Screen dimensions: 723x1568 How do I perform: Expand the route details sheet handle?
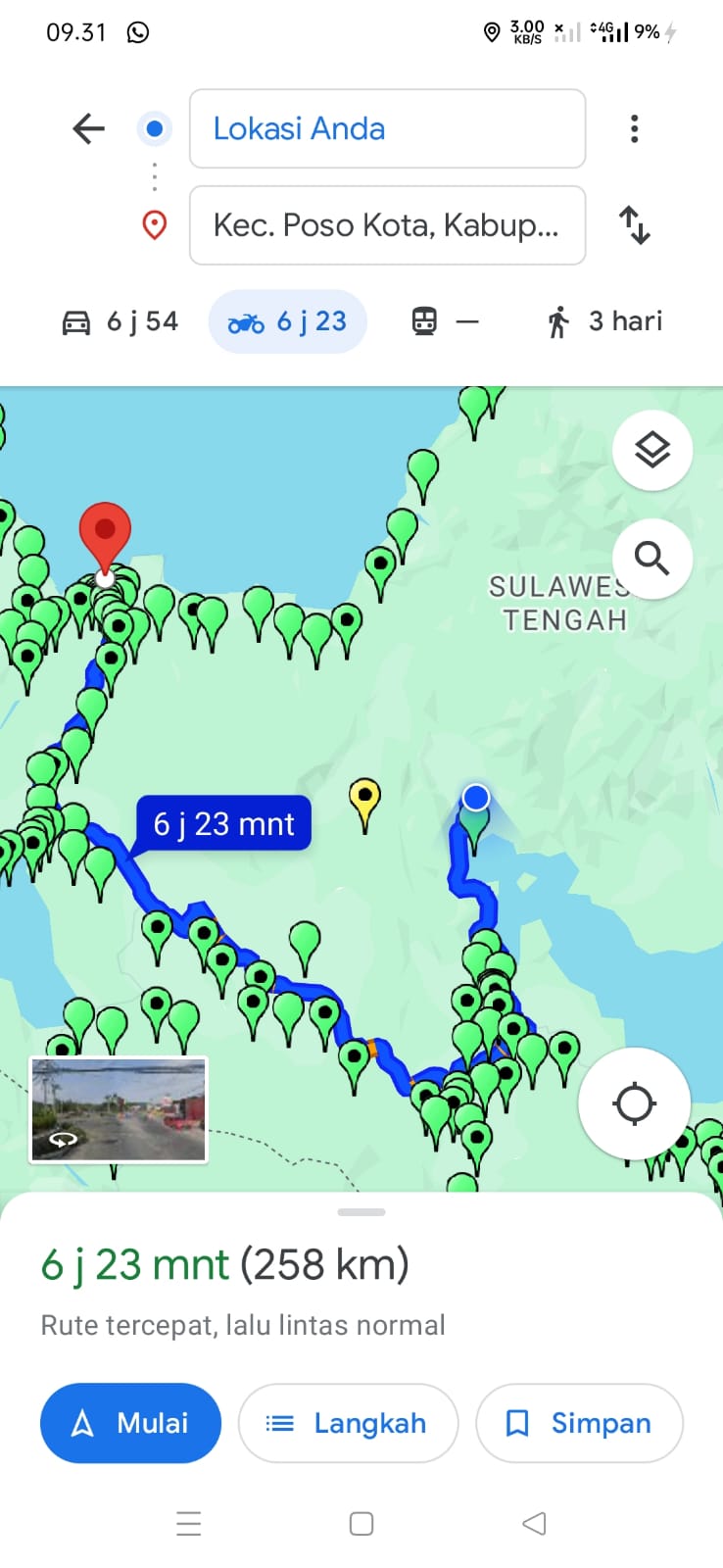click(361, 1212)
